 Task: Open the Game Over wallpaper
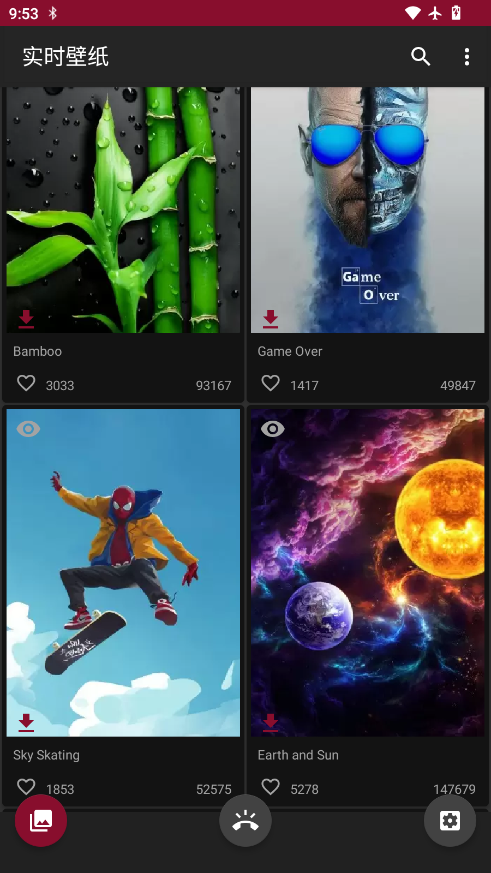(x=367, y=210)
